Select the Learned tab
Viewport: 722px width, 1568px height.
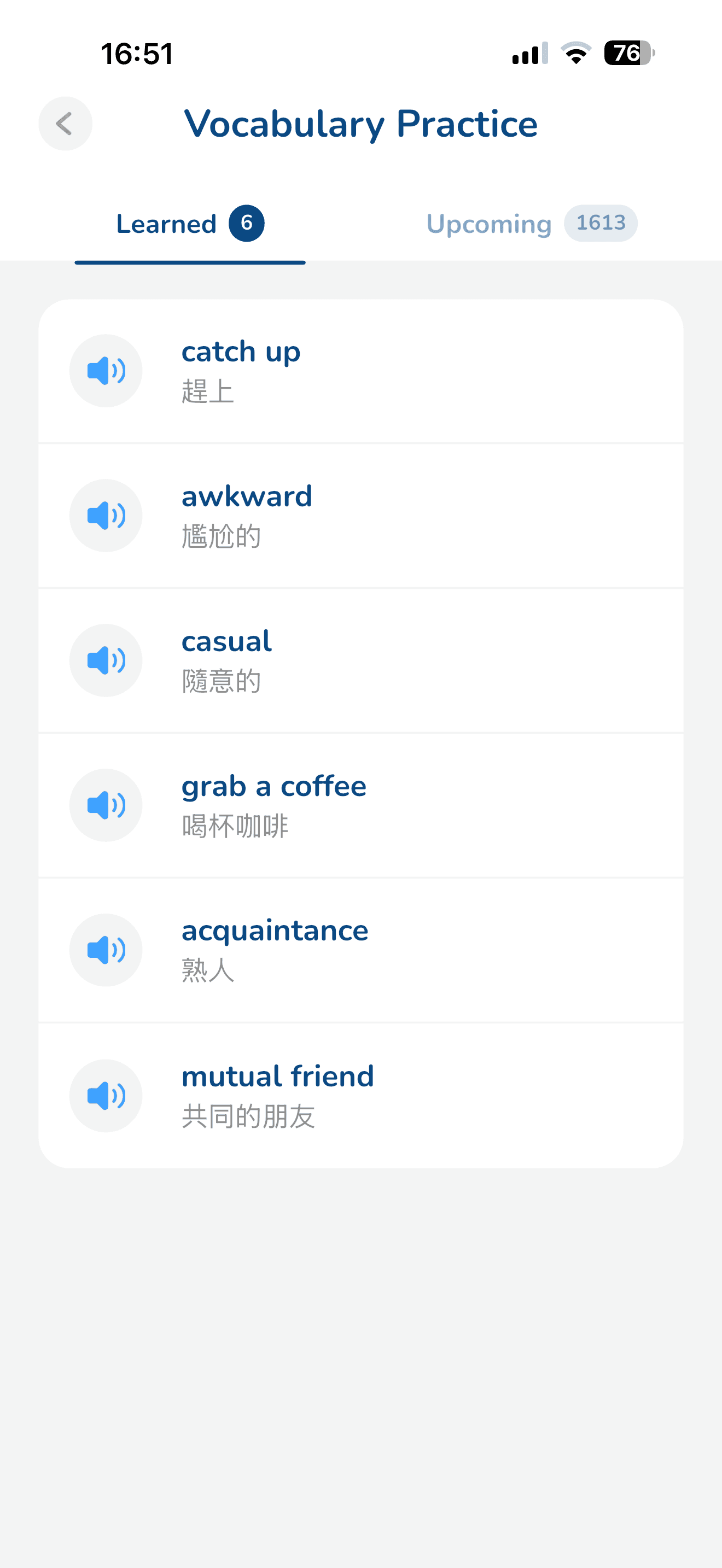coord(190,224)
